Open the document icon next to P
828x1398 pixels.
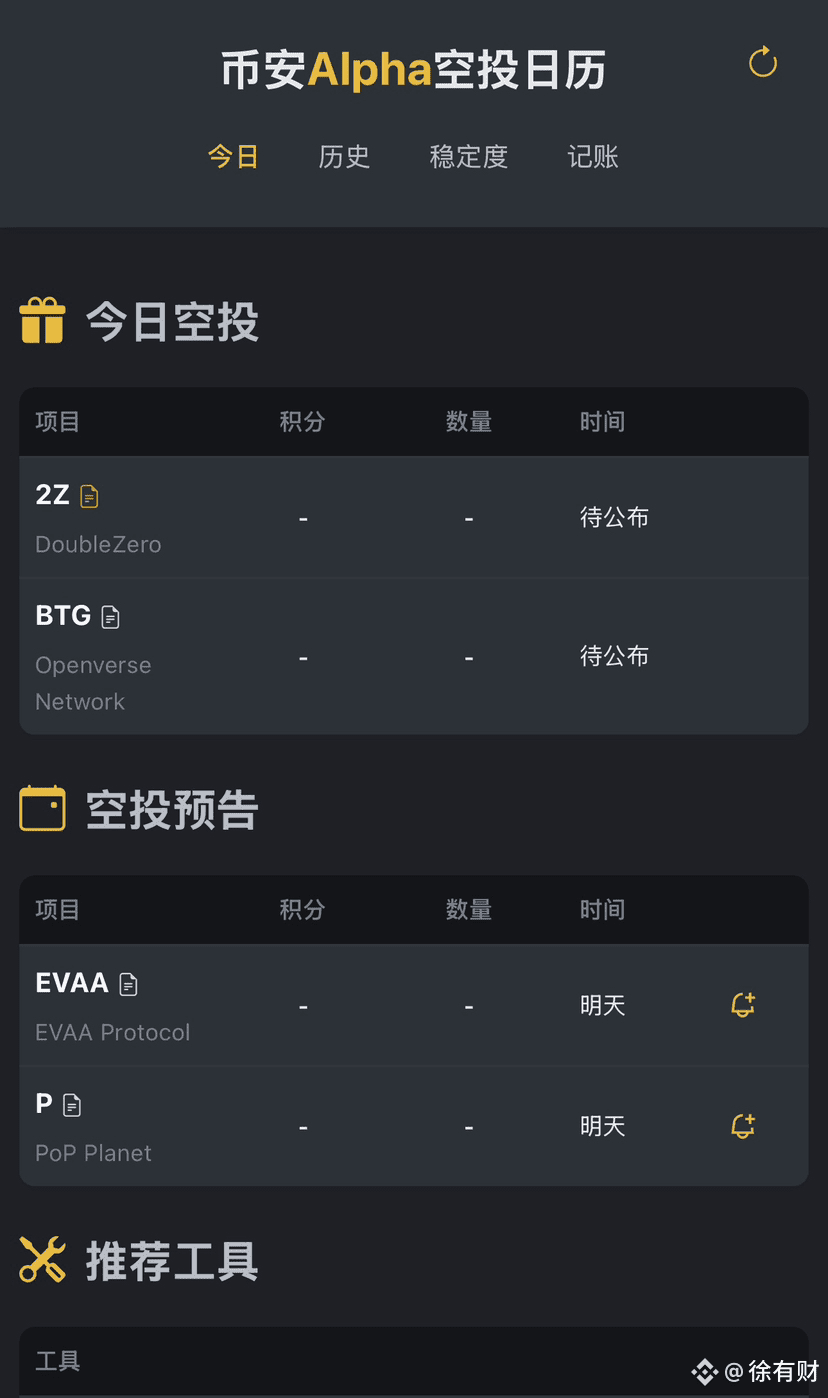pos(72,1105)
